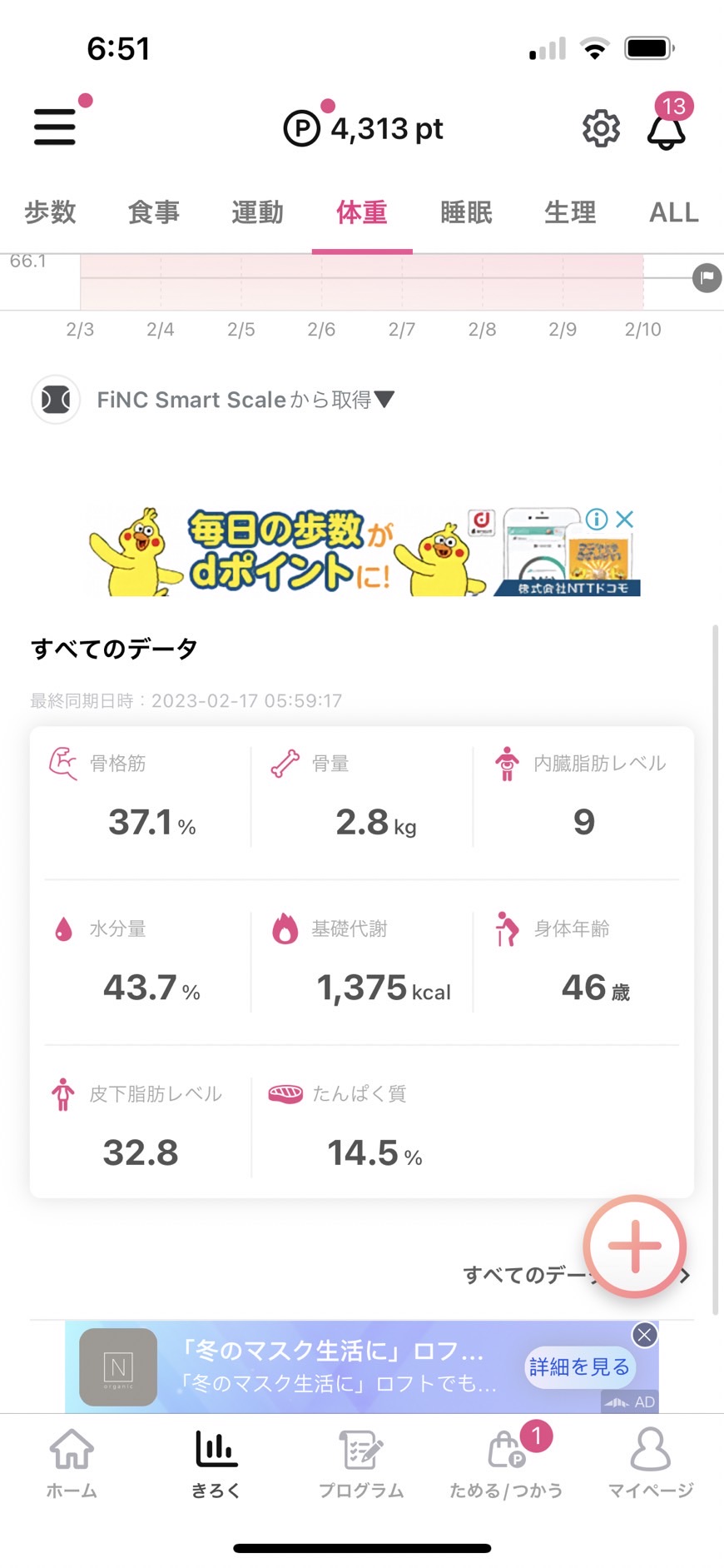Tap 詳細を見る on the mask ad

(580, 1366)
